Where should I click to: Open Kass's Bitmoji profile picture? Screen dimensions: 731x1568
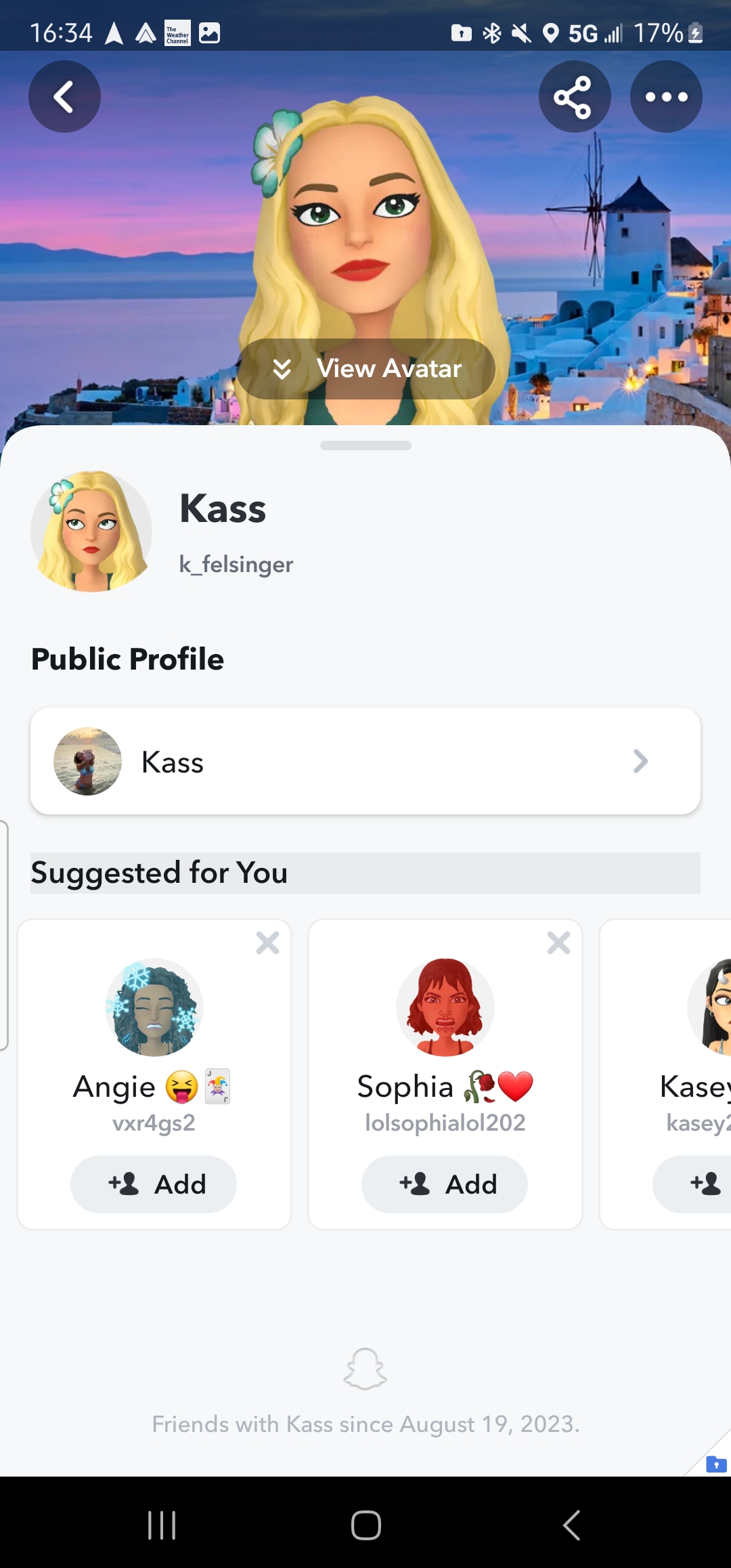91,531
